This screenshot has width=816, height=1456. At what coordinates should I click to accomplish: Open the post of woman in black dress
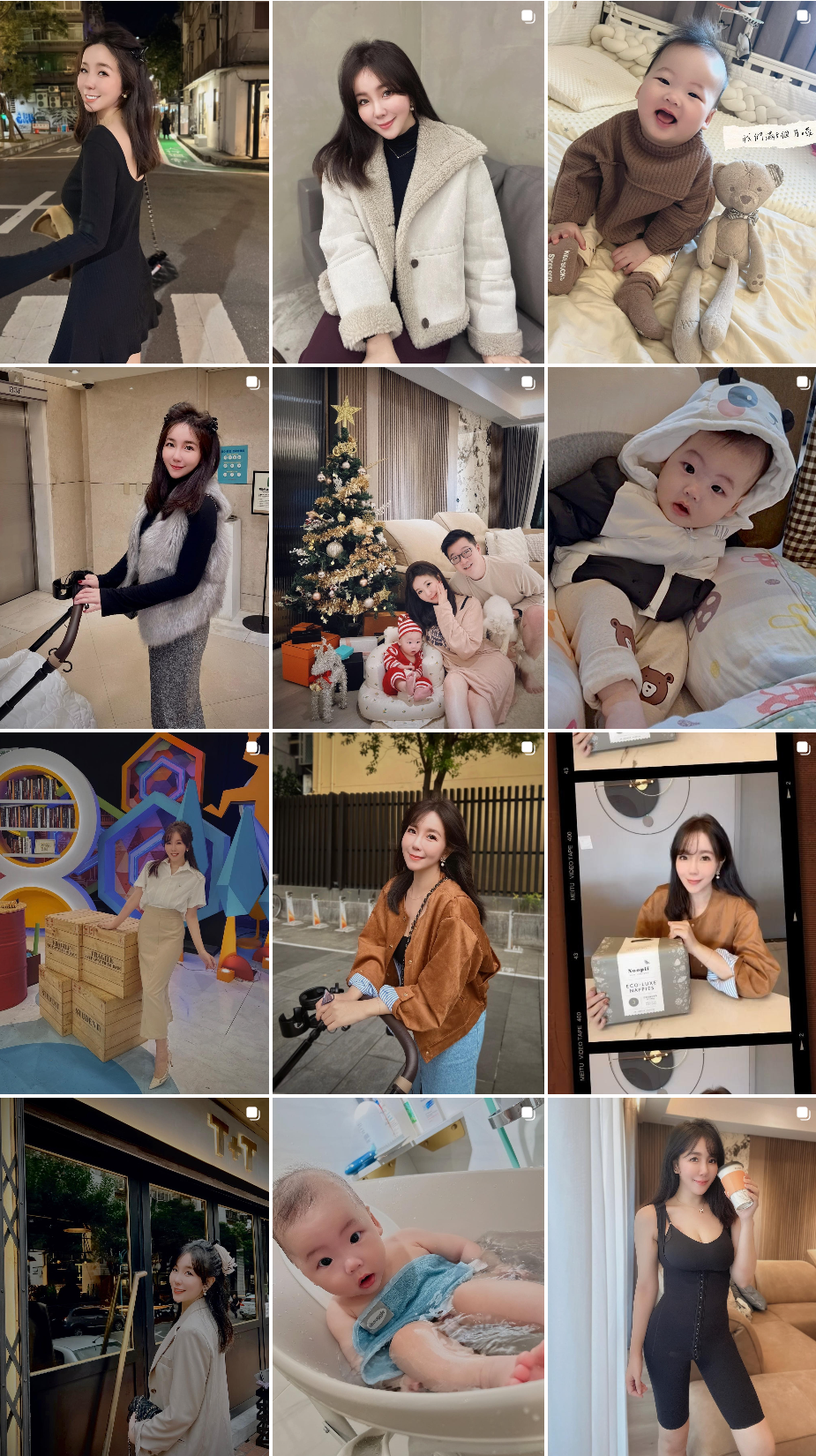point(134,182)
